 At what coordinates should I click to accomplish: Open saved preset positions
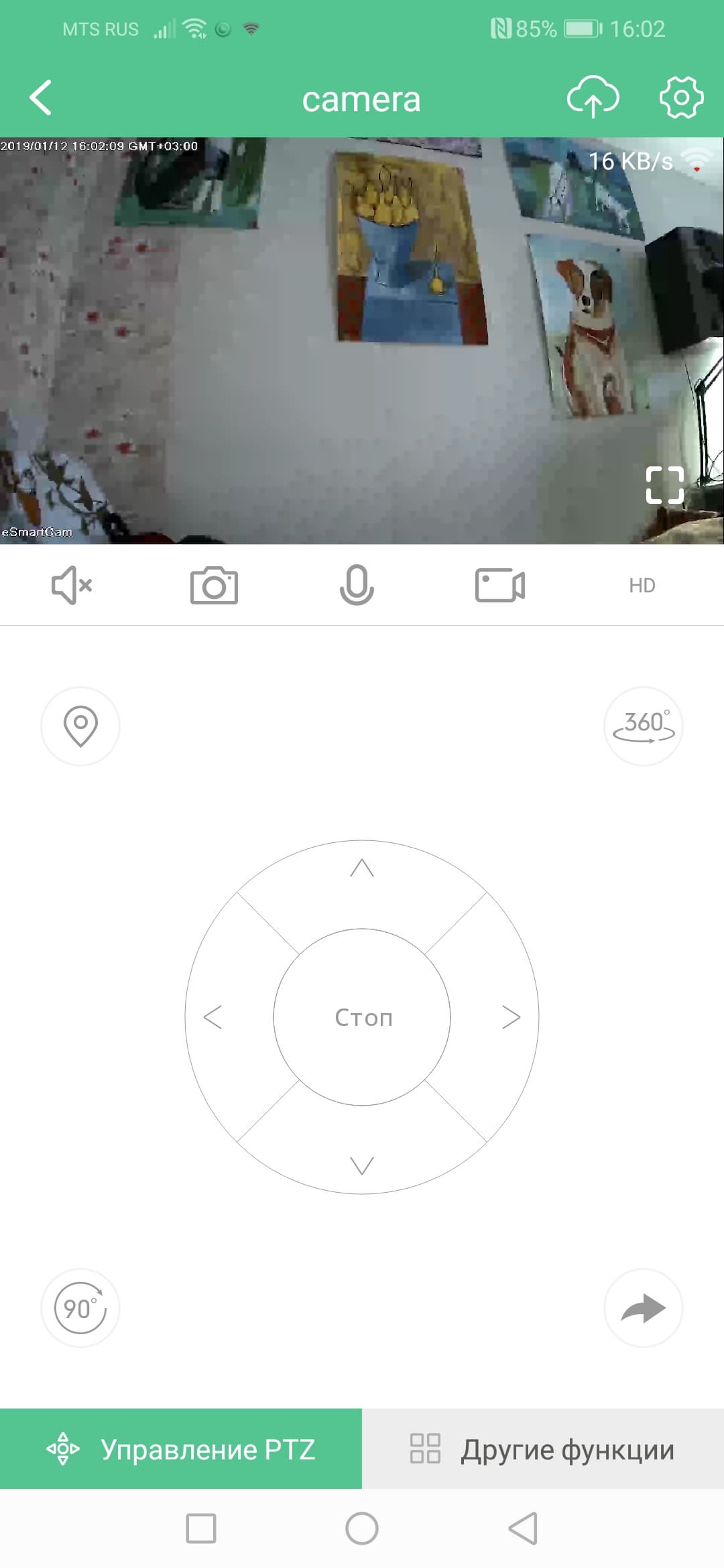(x=80, y=726)
